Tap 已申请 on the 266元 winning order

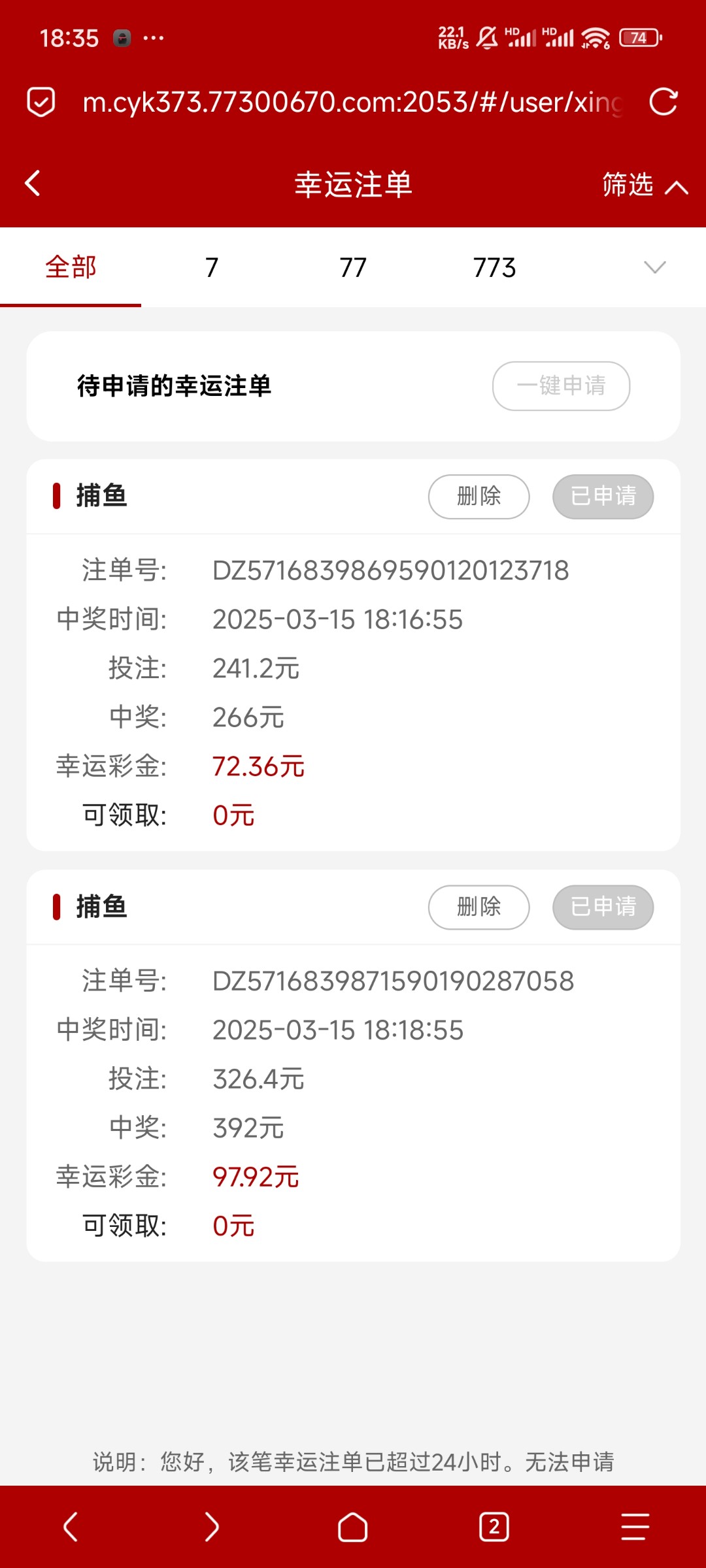603,497
